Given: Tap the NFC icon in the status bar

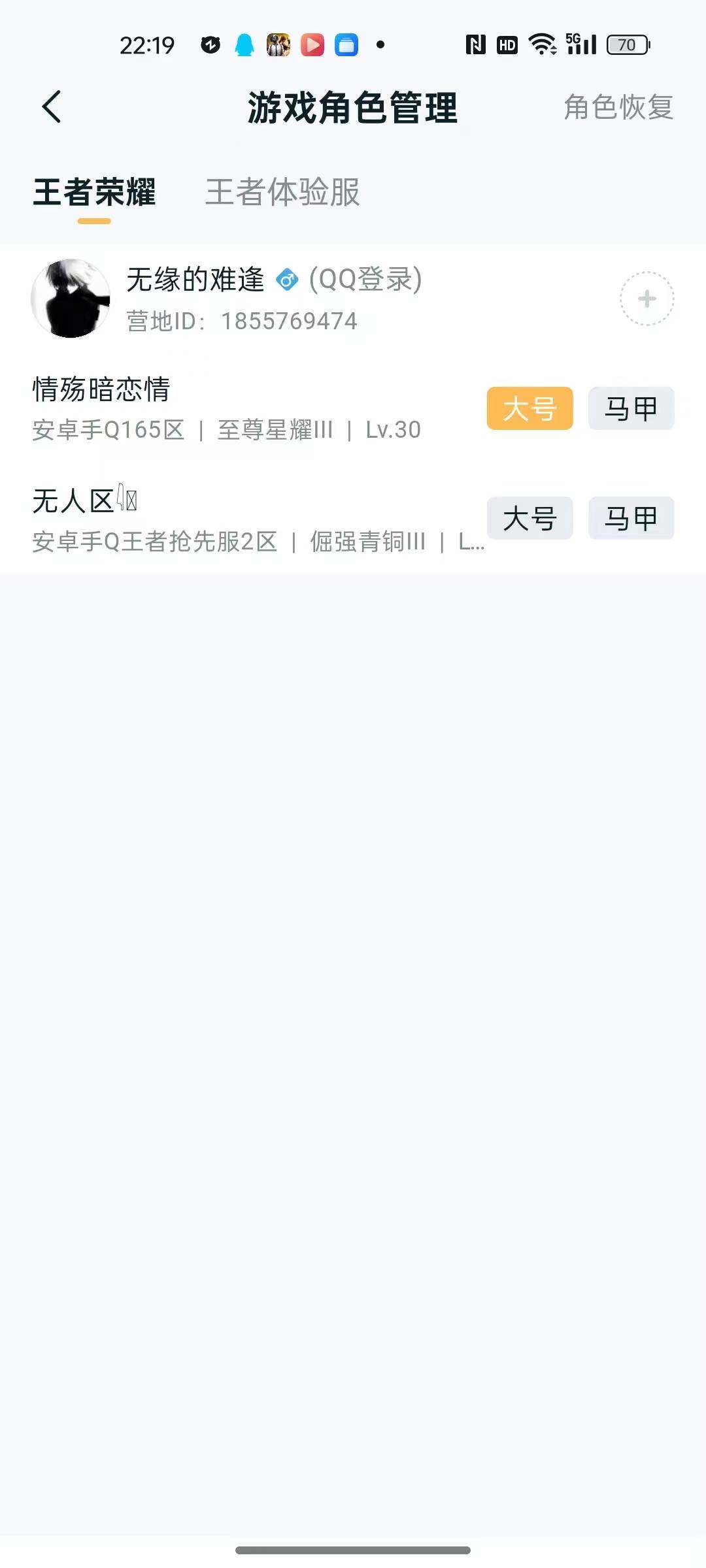Looking at the screenshot, I should [x=475, y=44].
